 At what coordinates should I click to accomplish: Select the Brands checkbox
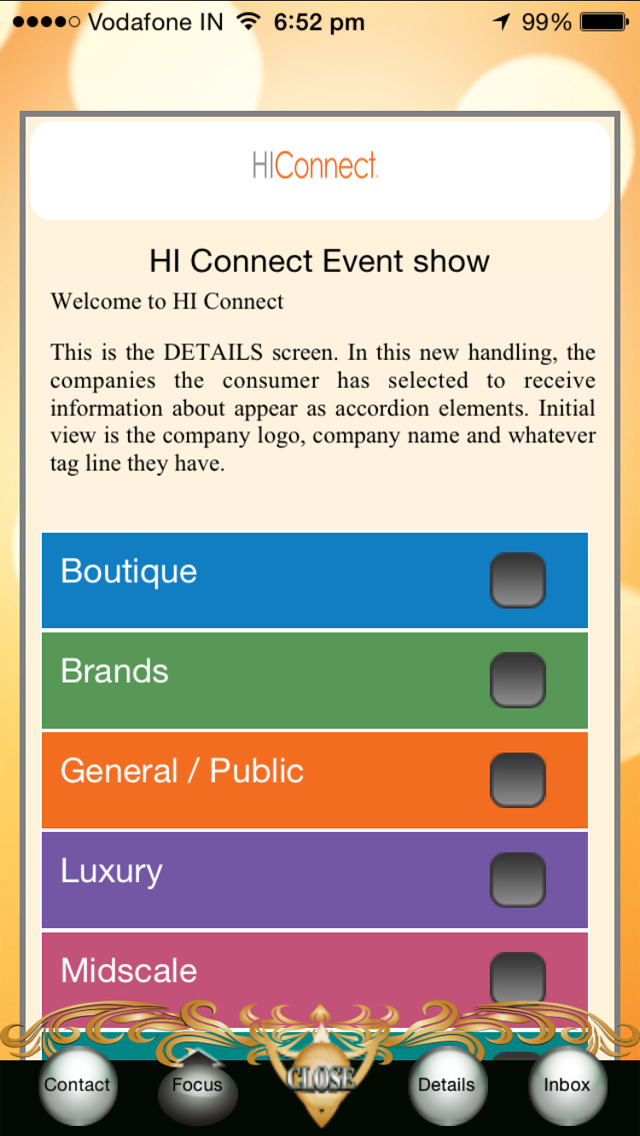517,680
